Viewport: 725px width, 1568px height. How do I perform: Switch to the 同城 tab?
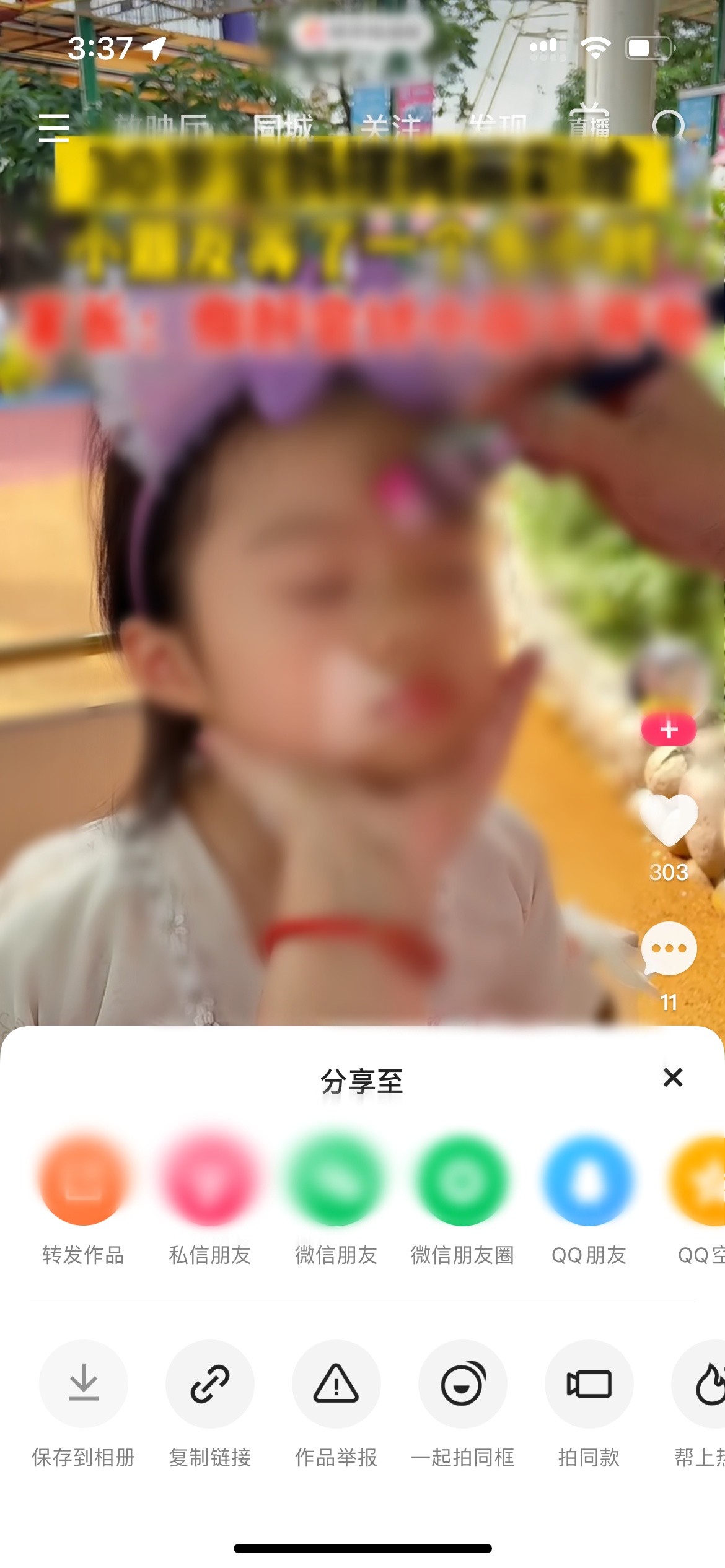[x=283, y=127]
